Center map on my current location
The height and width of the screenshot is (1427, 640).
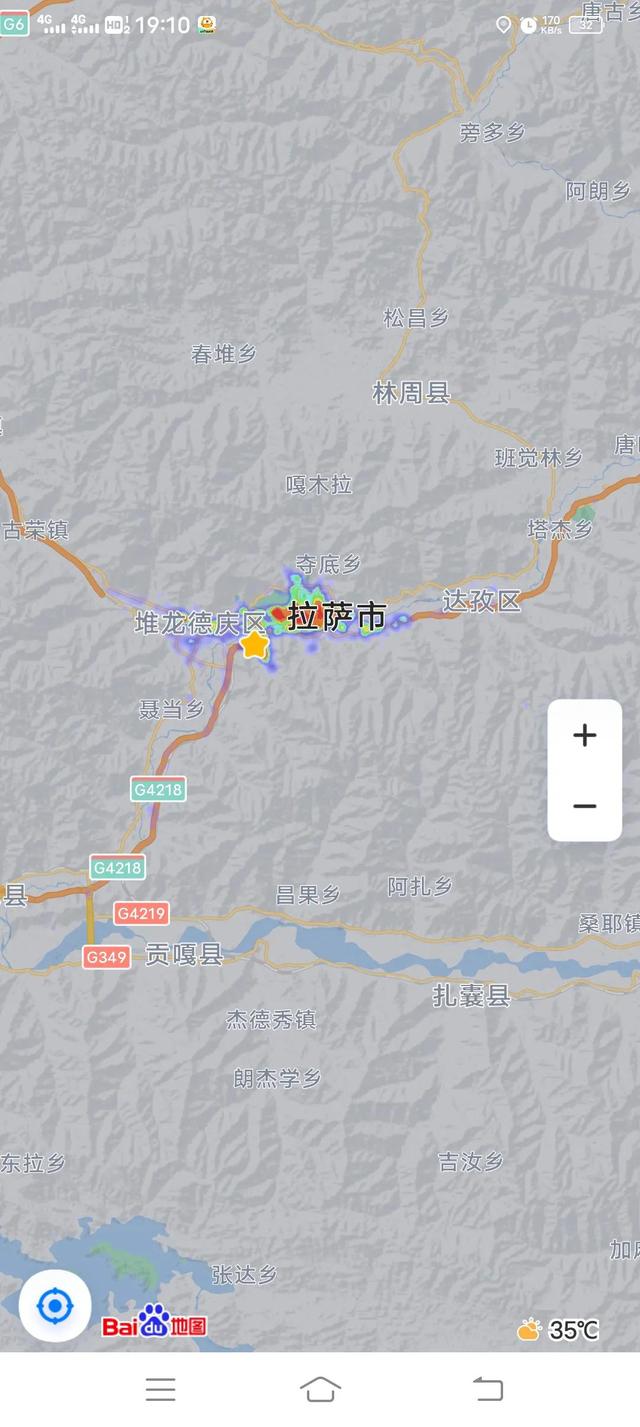coord(55,1305)
